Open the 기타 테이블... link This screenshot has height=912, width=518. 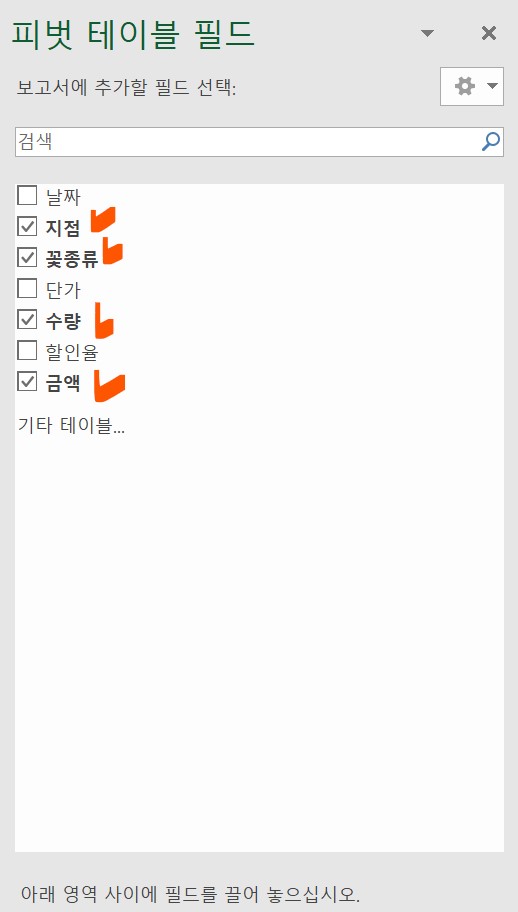(x=72, y=426)
